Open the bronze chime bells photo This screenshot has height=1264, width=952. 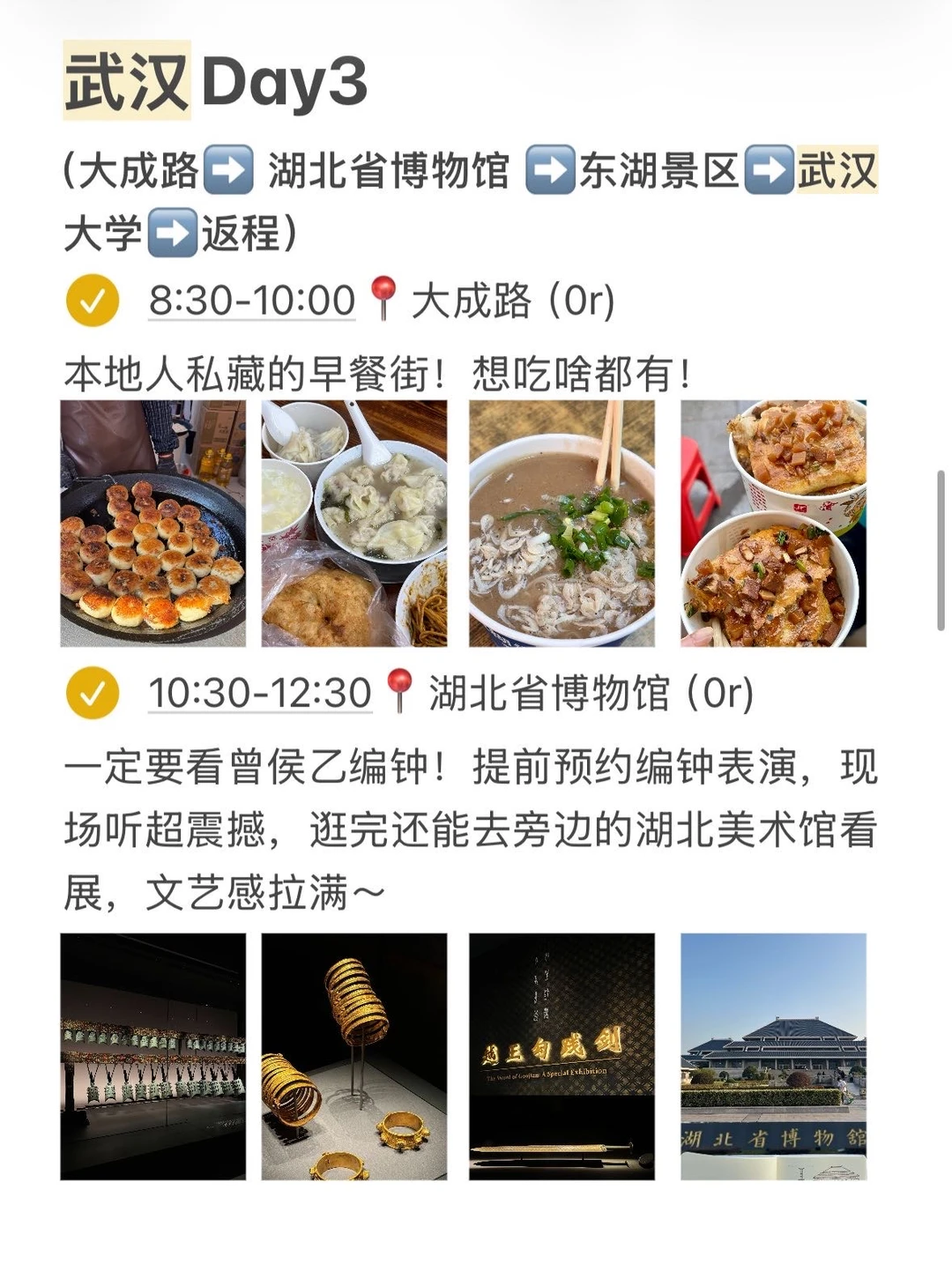pos(152,1056)
